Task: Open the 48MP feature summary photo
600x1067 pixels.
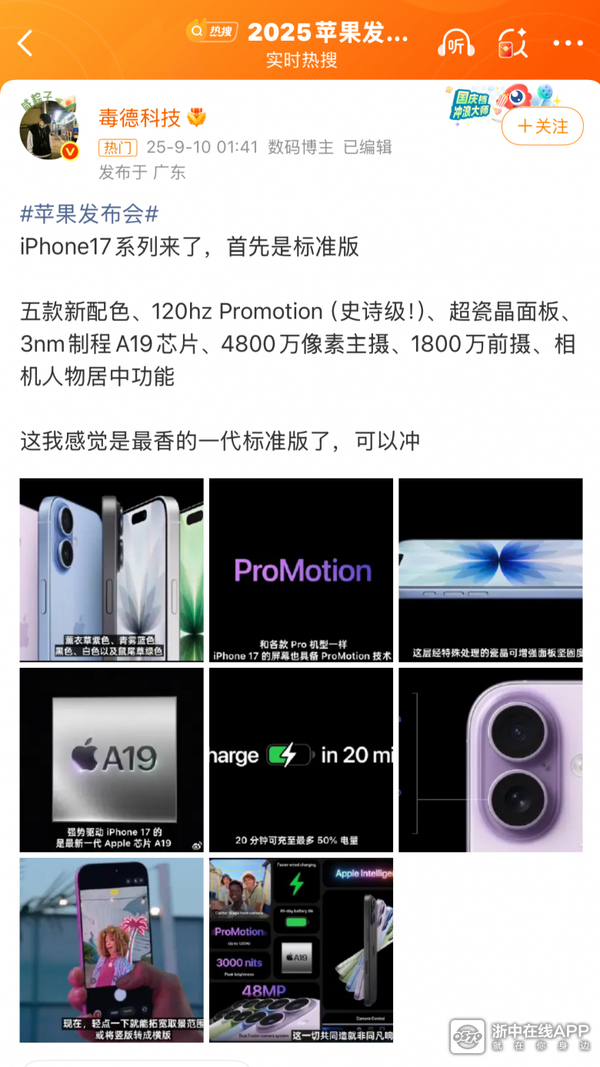Action: point(300,949)
